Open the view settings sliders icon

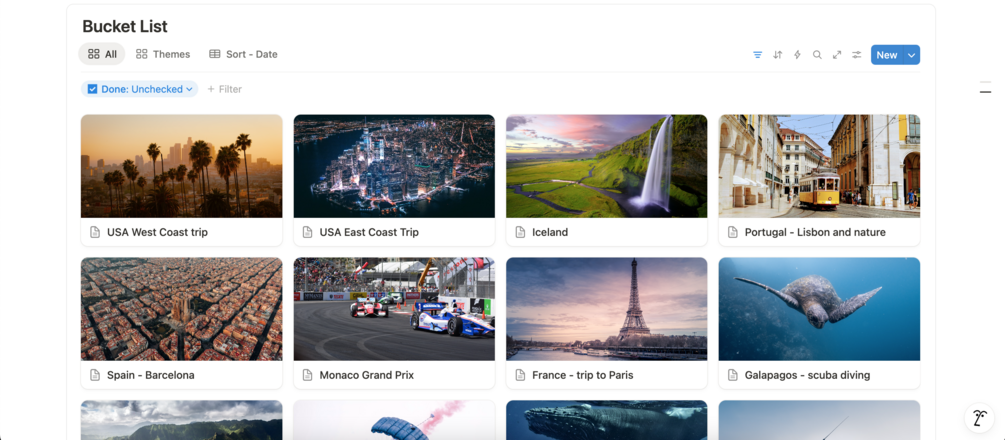tap(857, 55)
